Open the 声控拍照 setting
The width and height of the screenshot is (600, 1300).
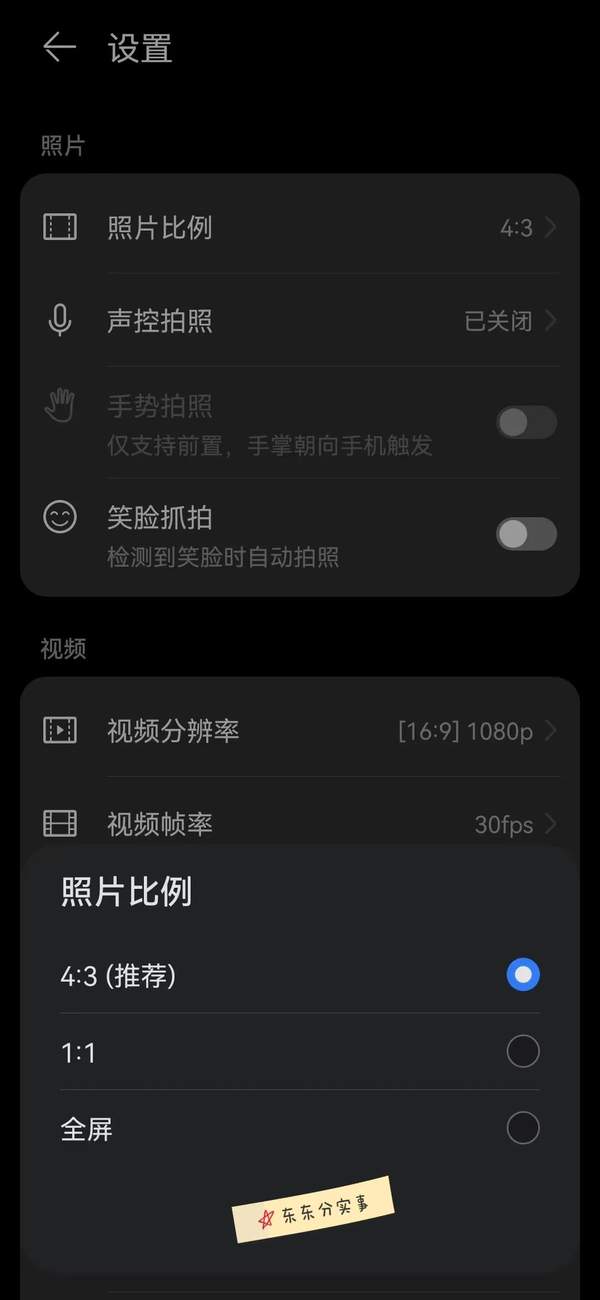(x=300, y=321)
